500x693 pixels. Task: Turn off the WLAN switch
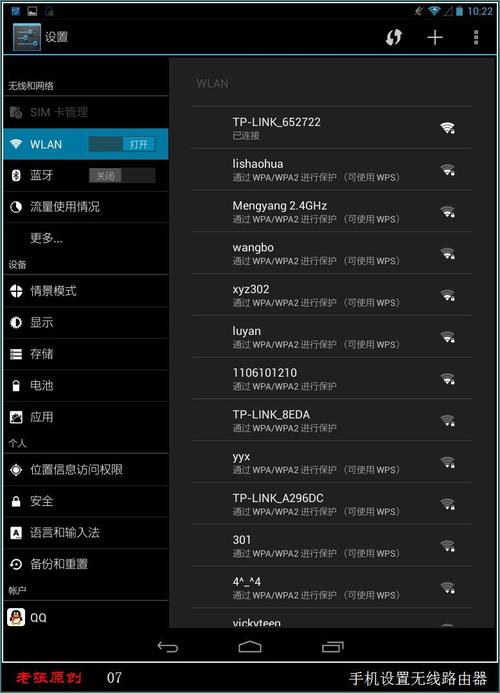(122, 144)
